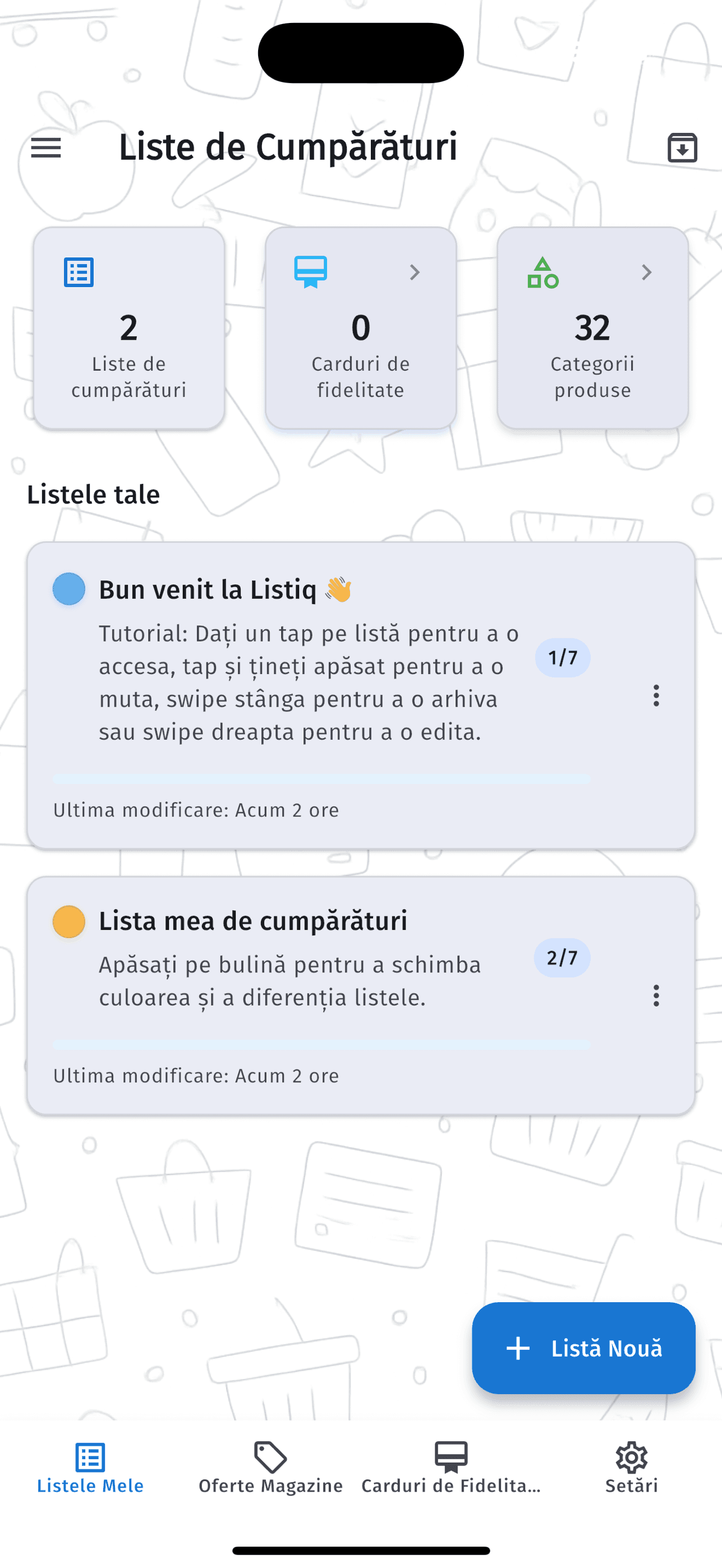Click the archive icon in the top bar
Screen dimensions: 722x1568
pos(681,147)
